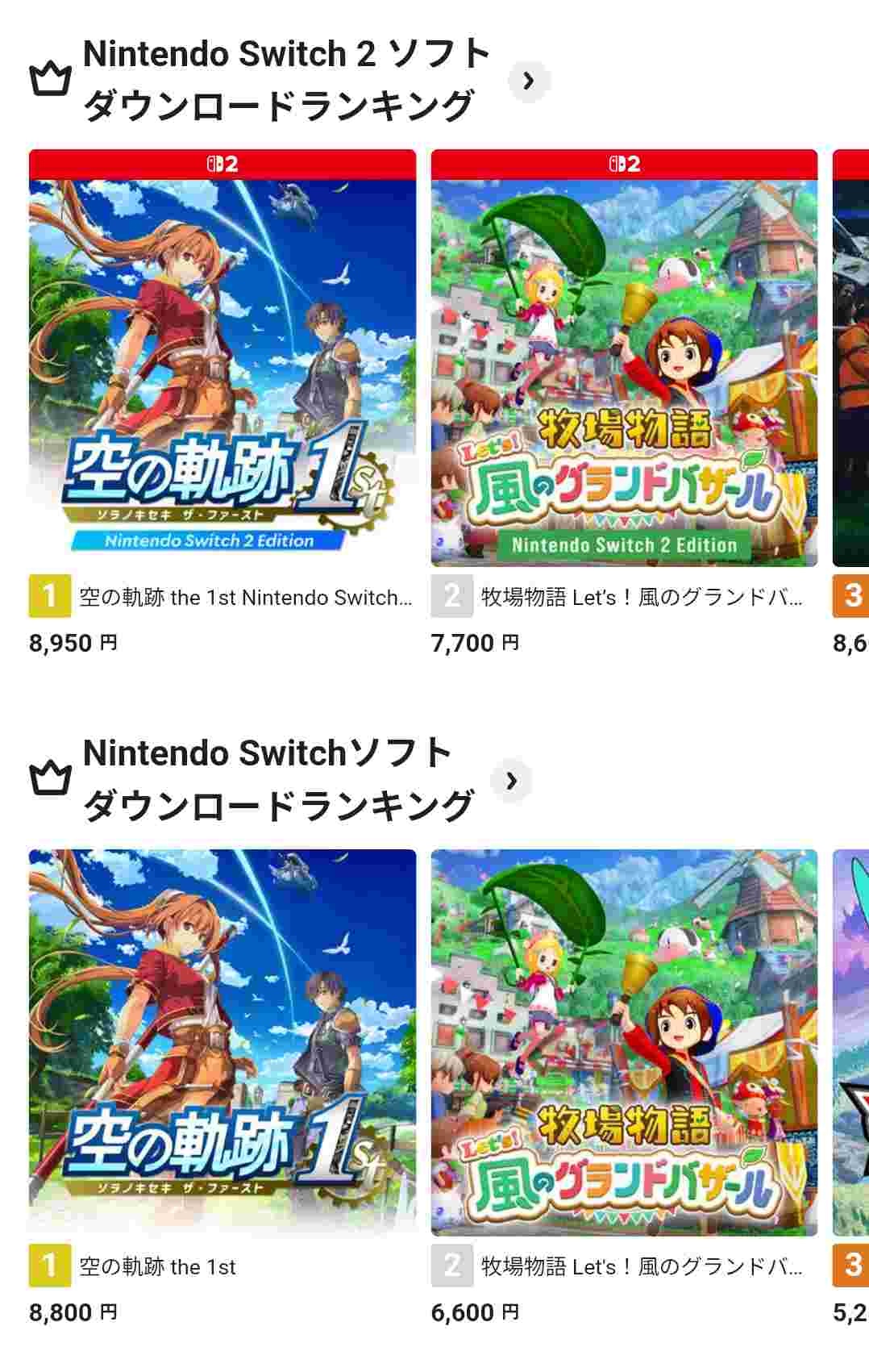Expand the Nintendo Switch software download ranking
This screenshot has height=1372, width=869.
tap(511, 780)
